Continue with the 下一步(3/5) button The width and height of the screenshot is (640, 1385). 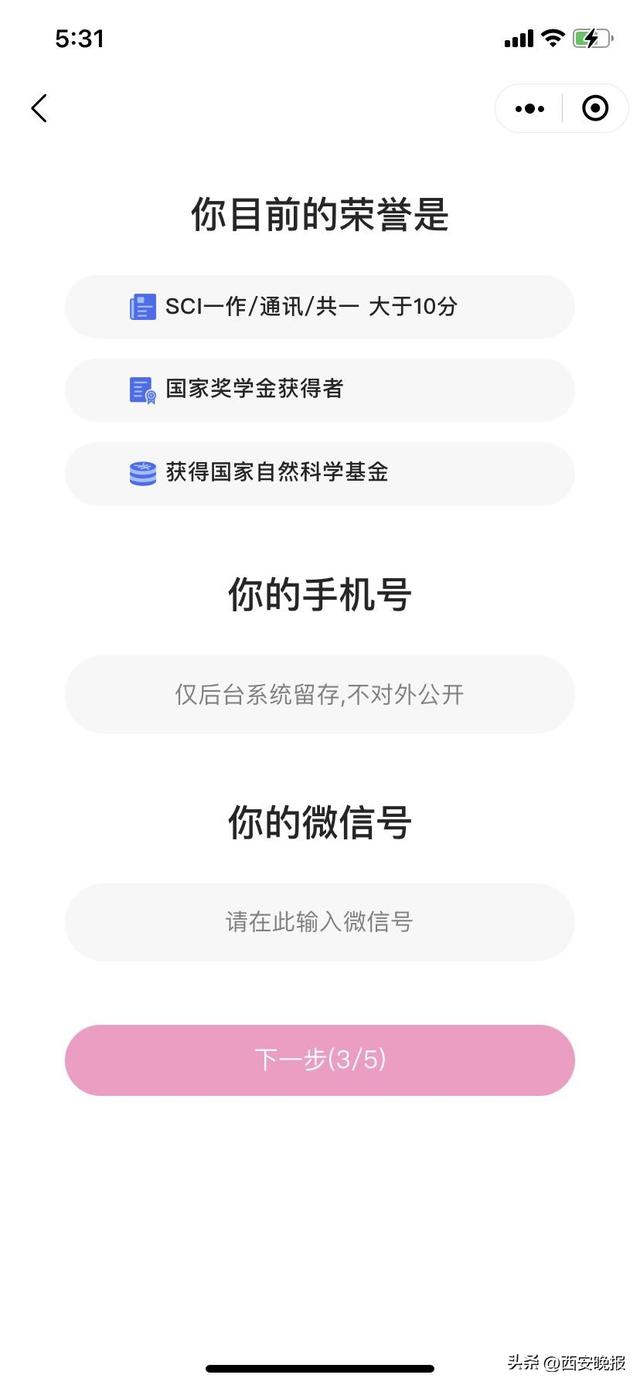pyautogui.click(x=319, y=1060)
